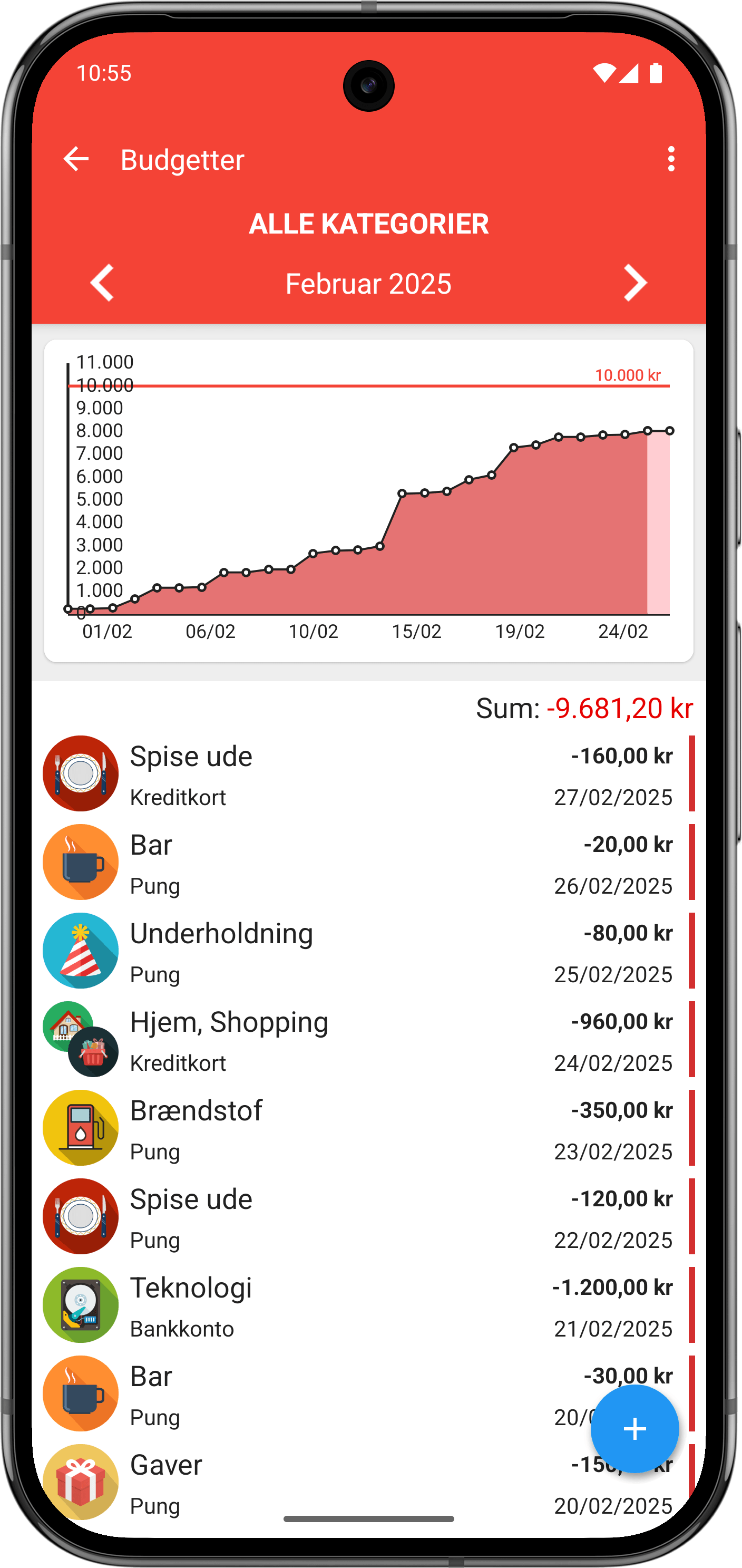
Task: Open the overflow menu
Action: (671, 159)
